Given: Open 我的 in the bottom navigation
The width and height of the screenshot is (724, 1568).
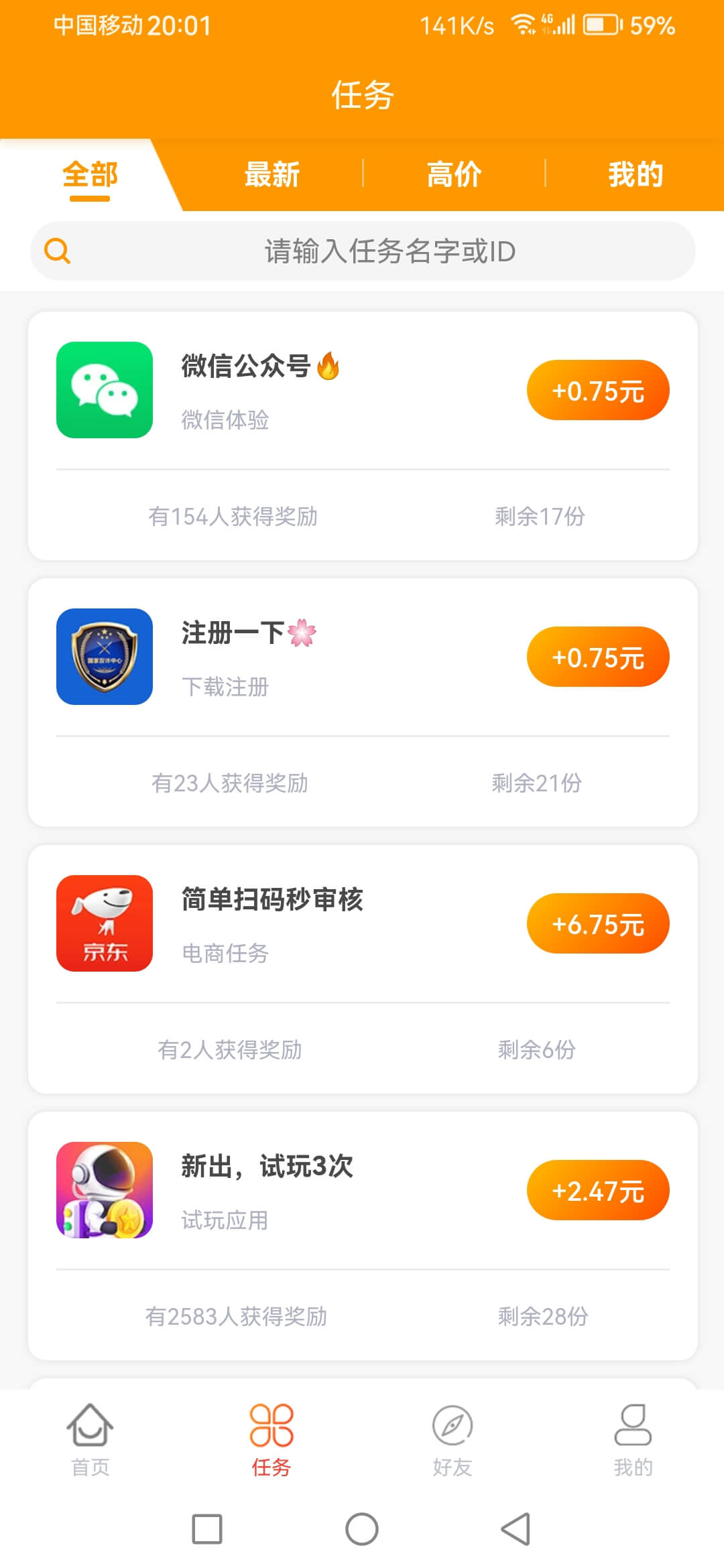Looking at the screenshot, I should 633,1439.
